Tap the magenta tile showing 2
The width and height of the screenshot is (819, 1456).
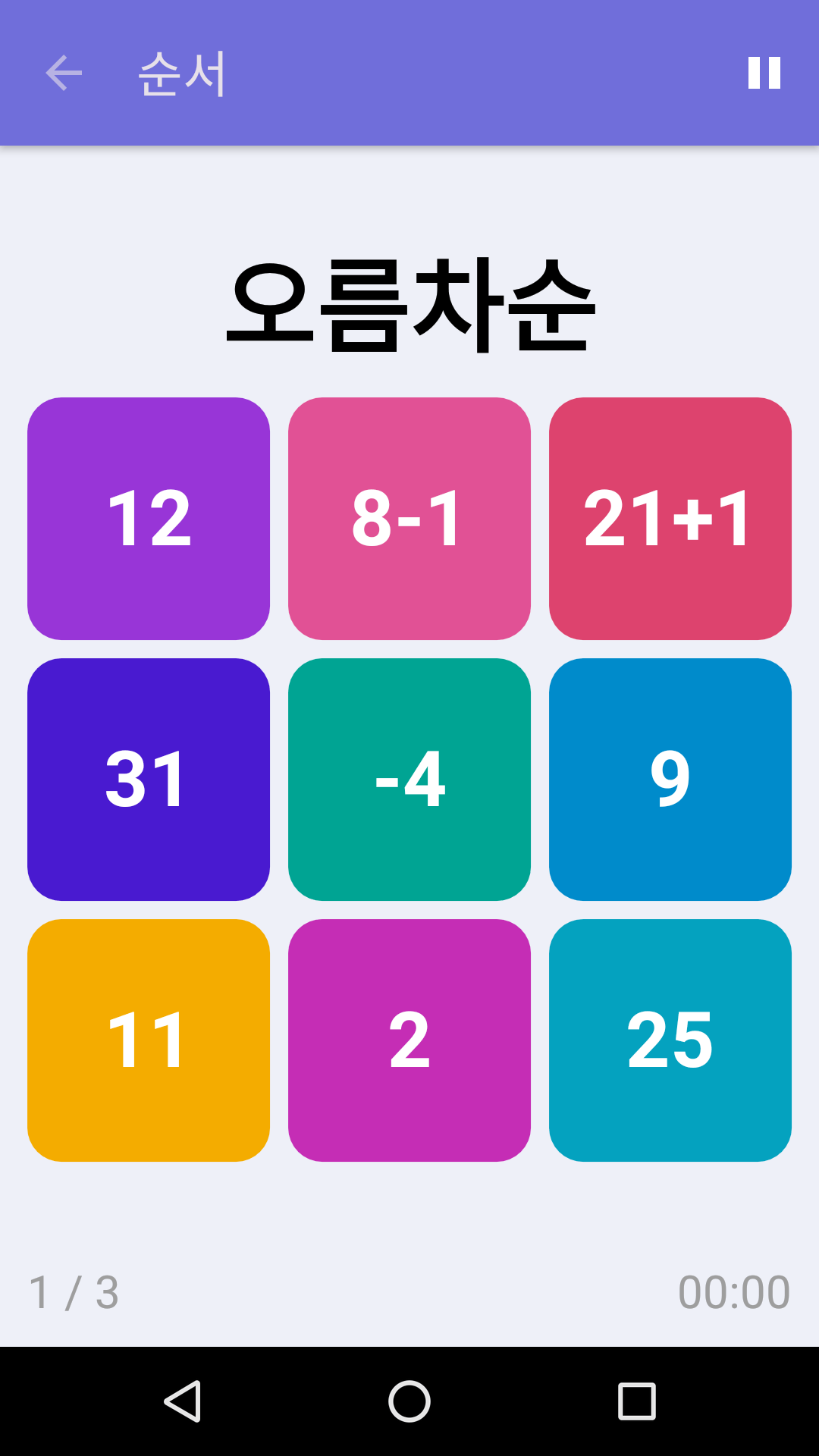[x=409, y=1040]
